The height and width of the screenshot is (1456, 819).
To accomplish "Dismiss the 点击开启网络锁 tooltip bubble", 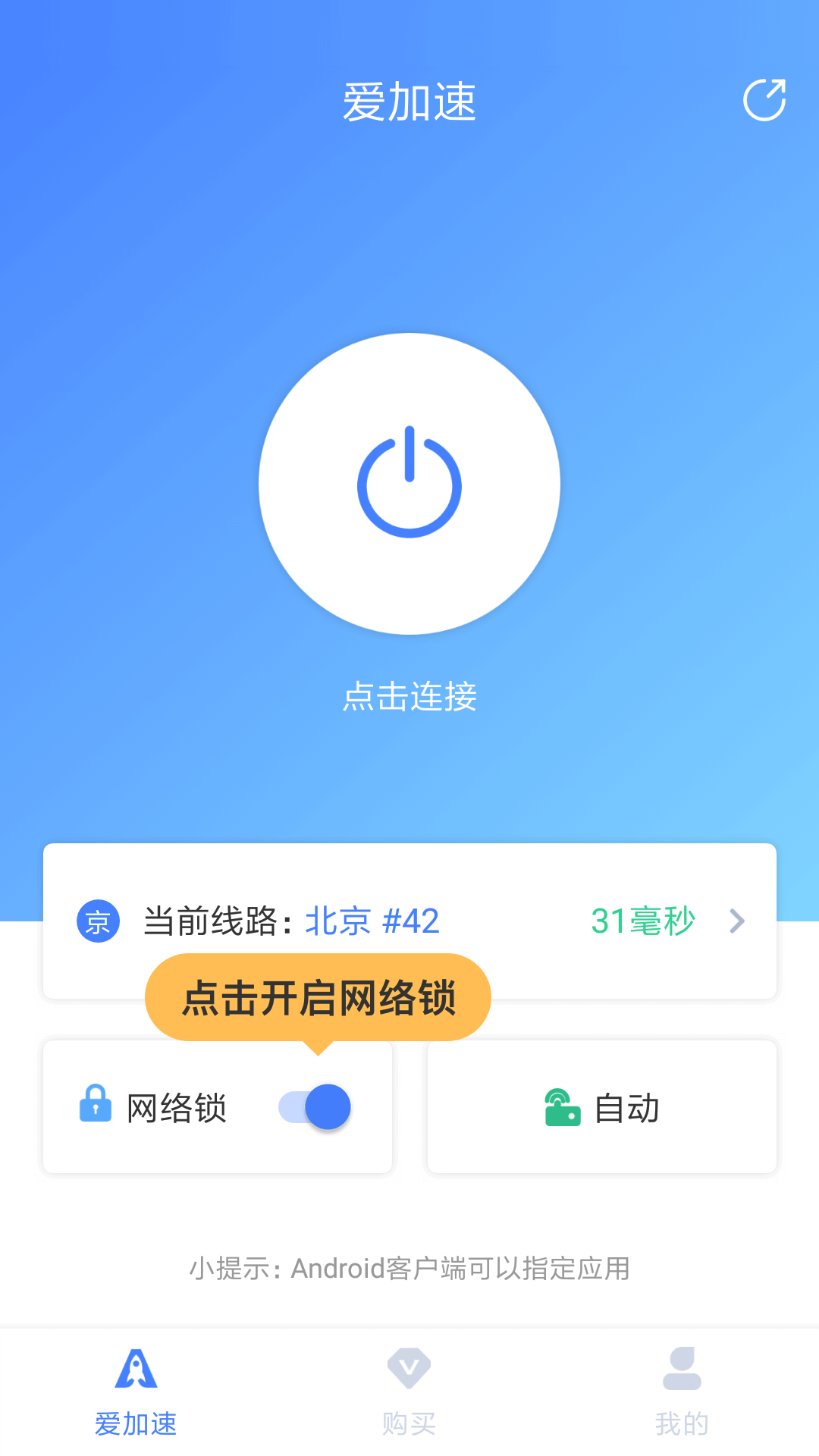I will [x=317, y=997].
